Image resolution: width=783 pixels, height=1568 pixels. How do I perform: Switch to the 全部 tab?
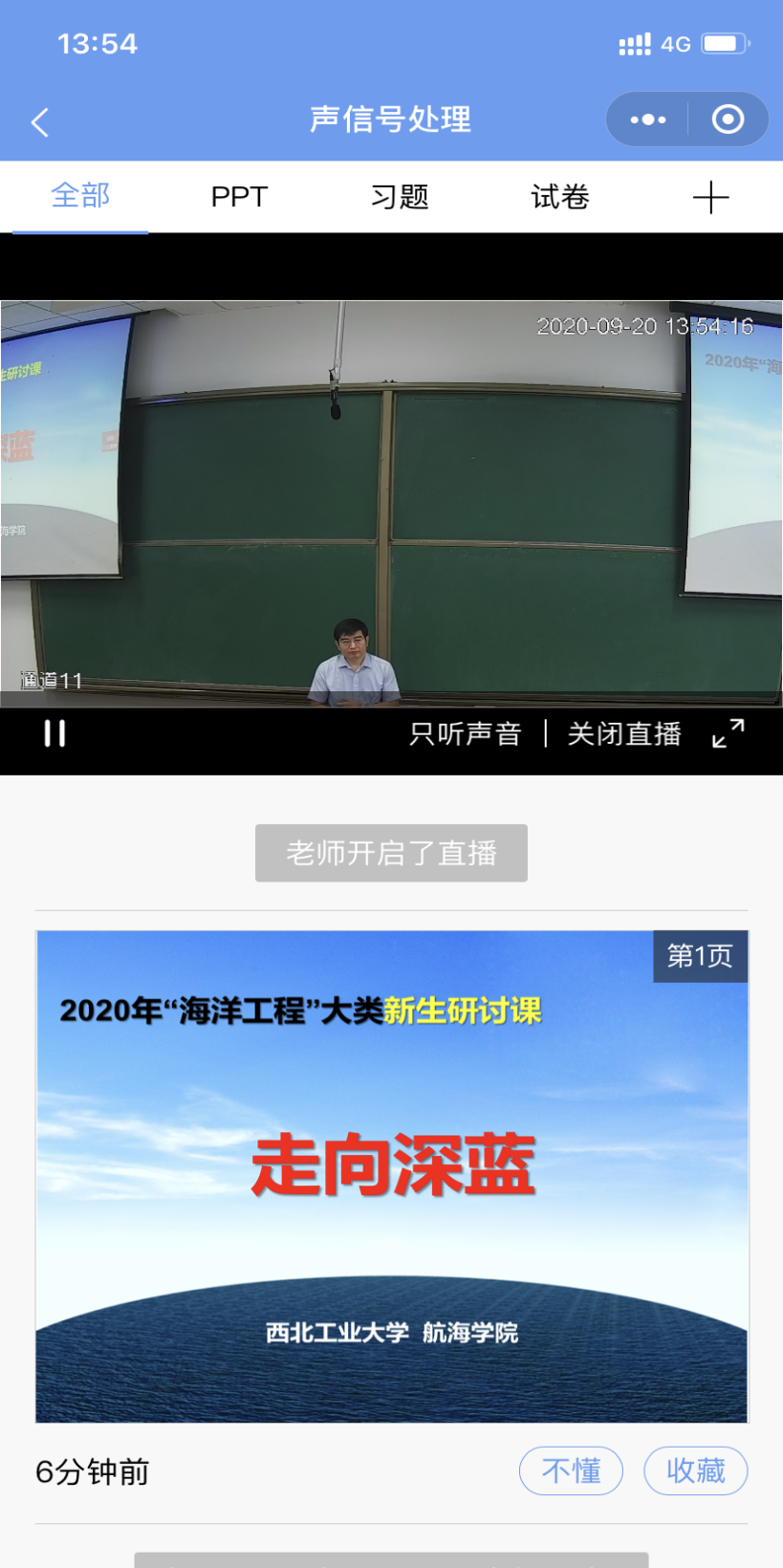pyautogui.click(x=80, y=196)
